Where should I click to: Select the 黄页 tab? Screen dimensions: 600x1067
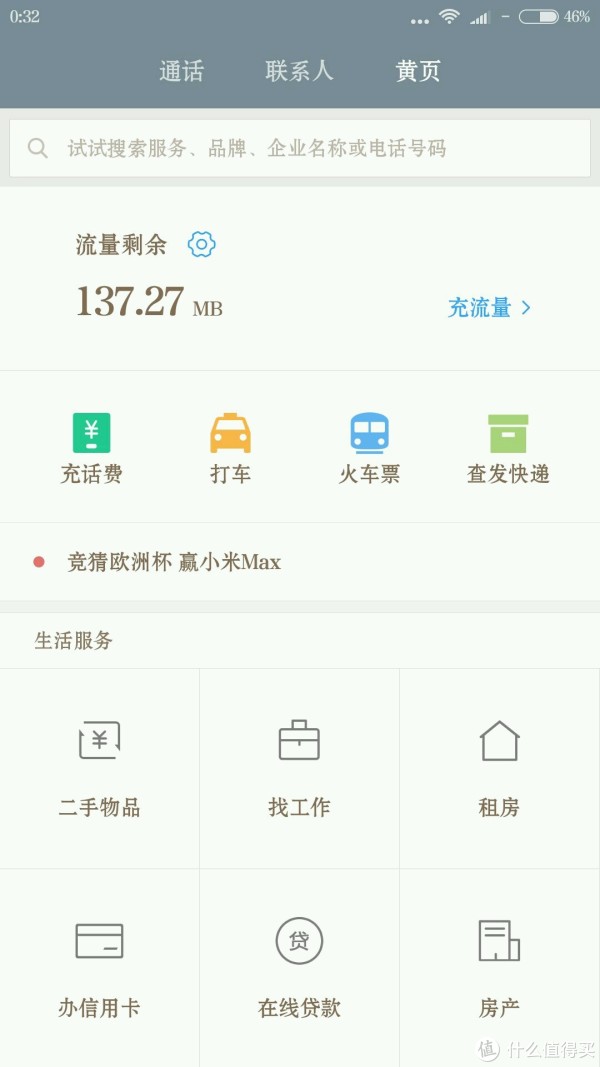[x=418, y=71]
